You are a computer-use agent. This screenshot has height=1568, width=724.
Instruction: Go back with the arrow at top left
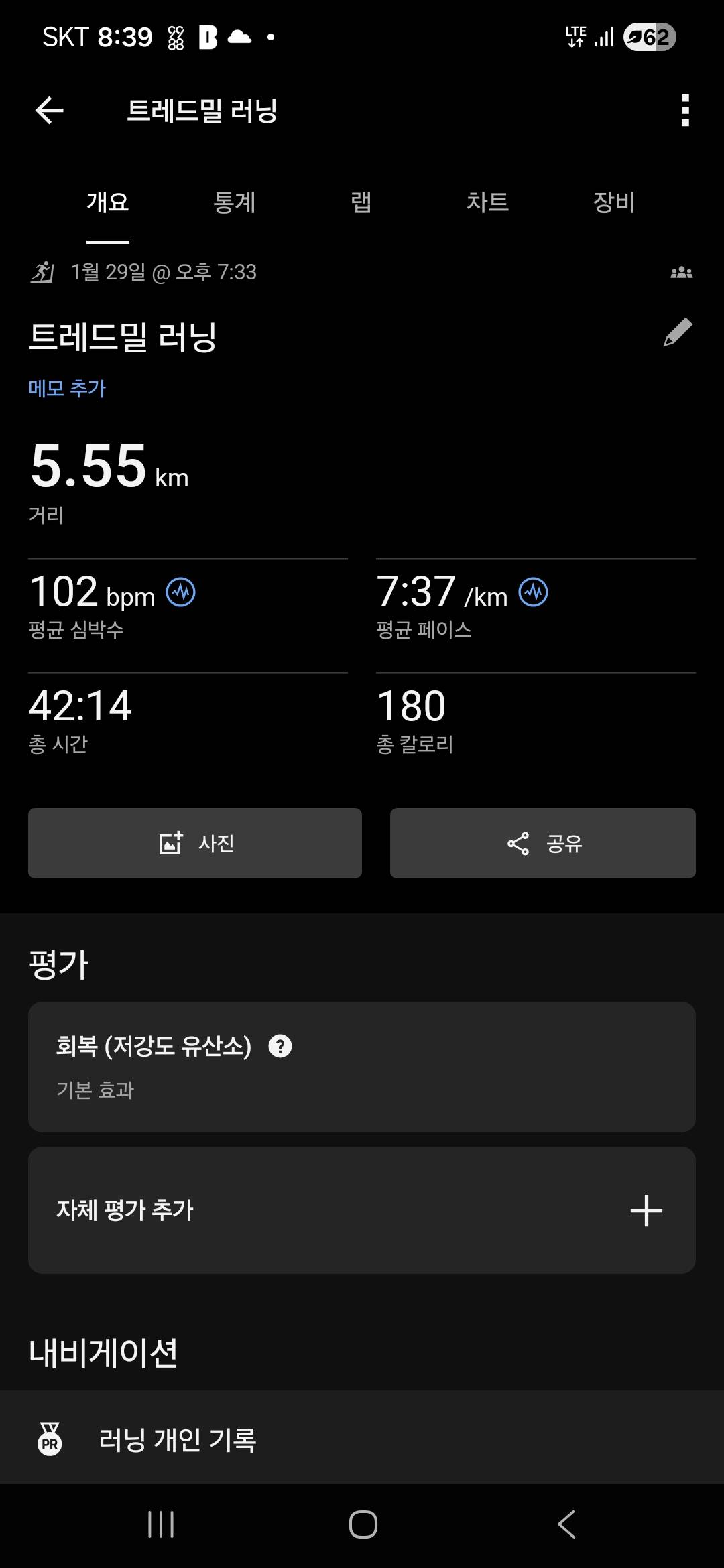click(48, 109)
